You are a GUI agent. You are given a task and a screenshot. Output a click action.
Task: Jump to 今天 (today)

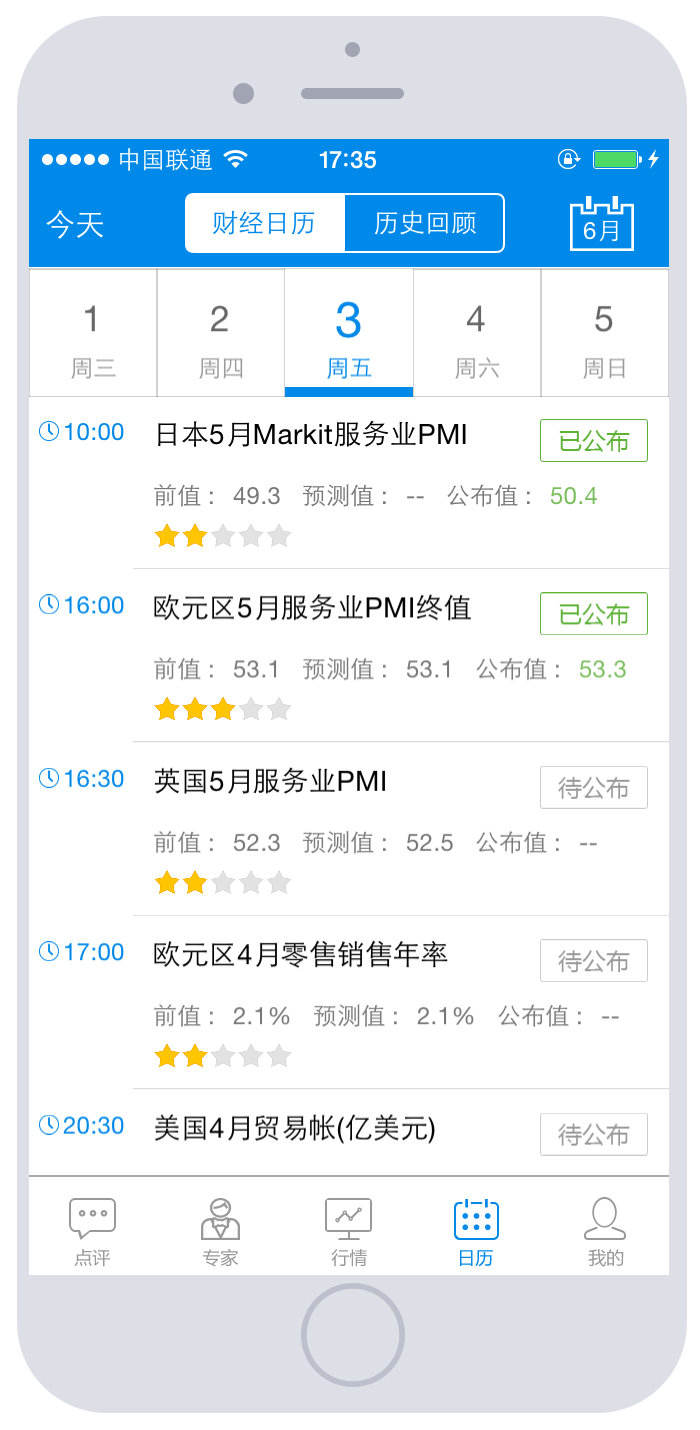point(75,224)
